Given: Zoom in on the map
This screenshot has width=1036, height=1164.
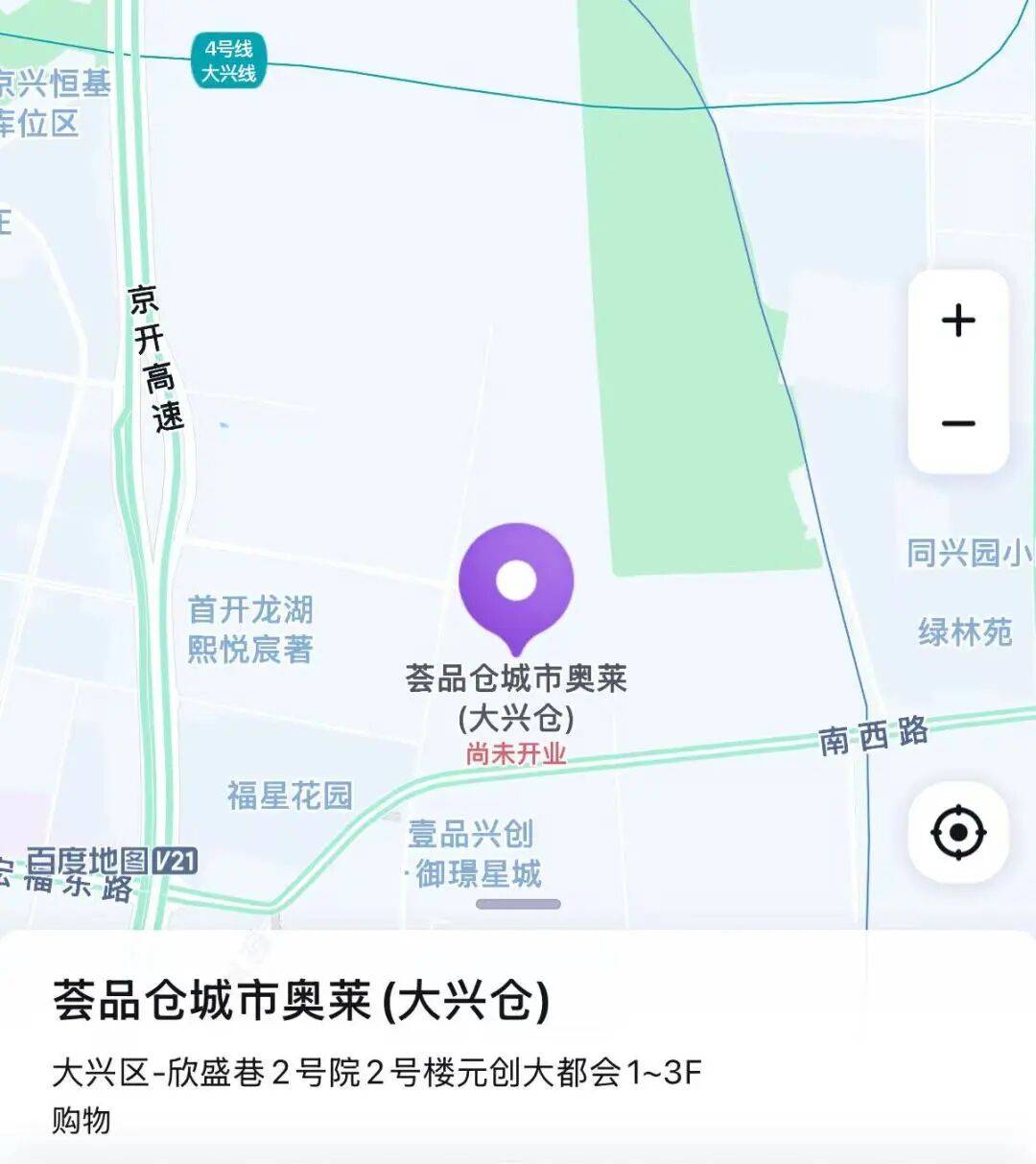Looking at the screenshot, I should [x=958, y=321].
